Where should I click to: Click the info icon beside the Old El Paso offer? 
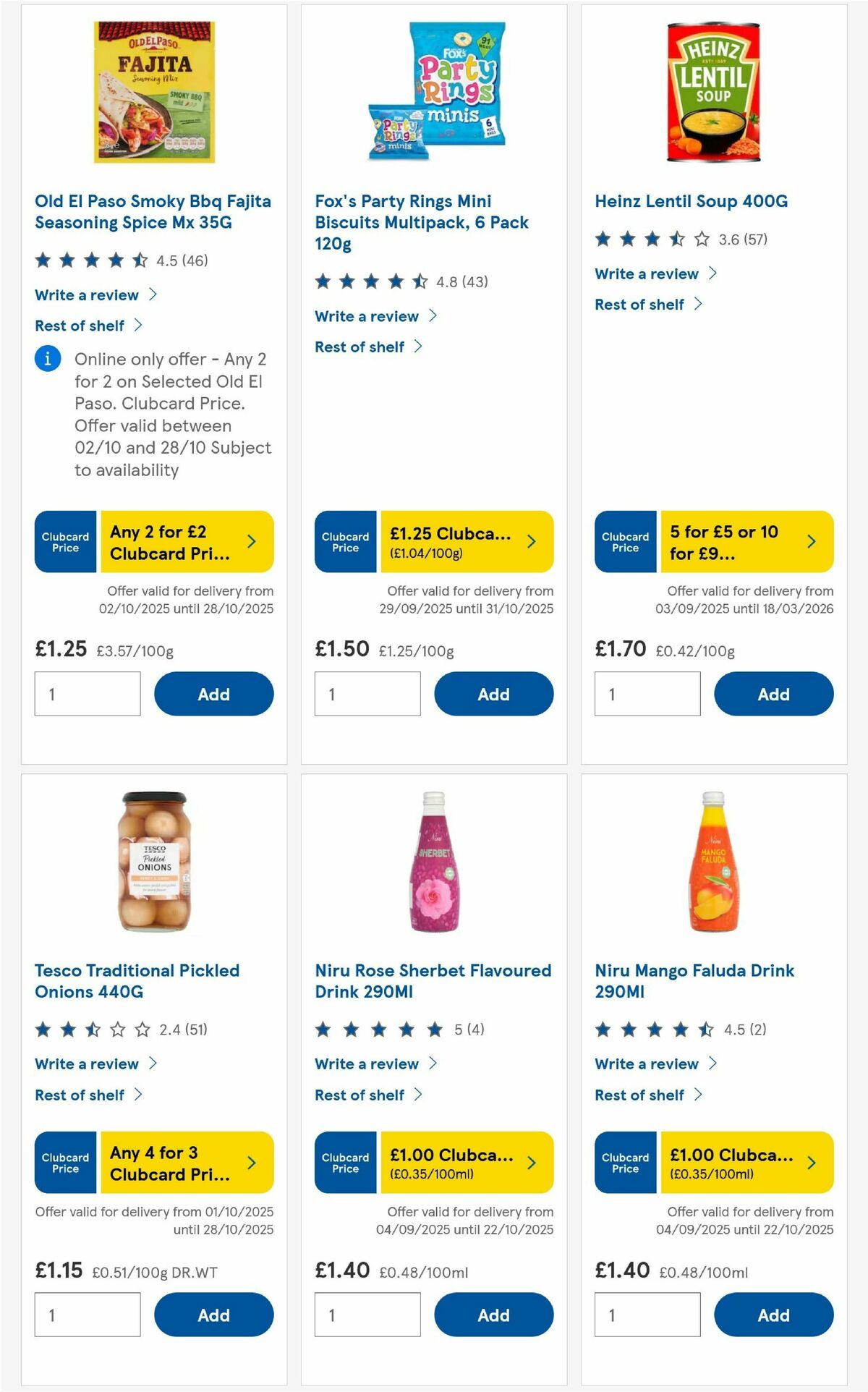coord(47,359)
